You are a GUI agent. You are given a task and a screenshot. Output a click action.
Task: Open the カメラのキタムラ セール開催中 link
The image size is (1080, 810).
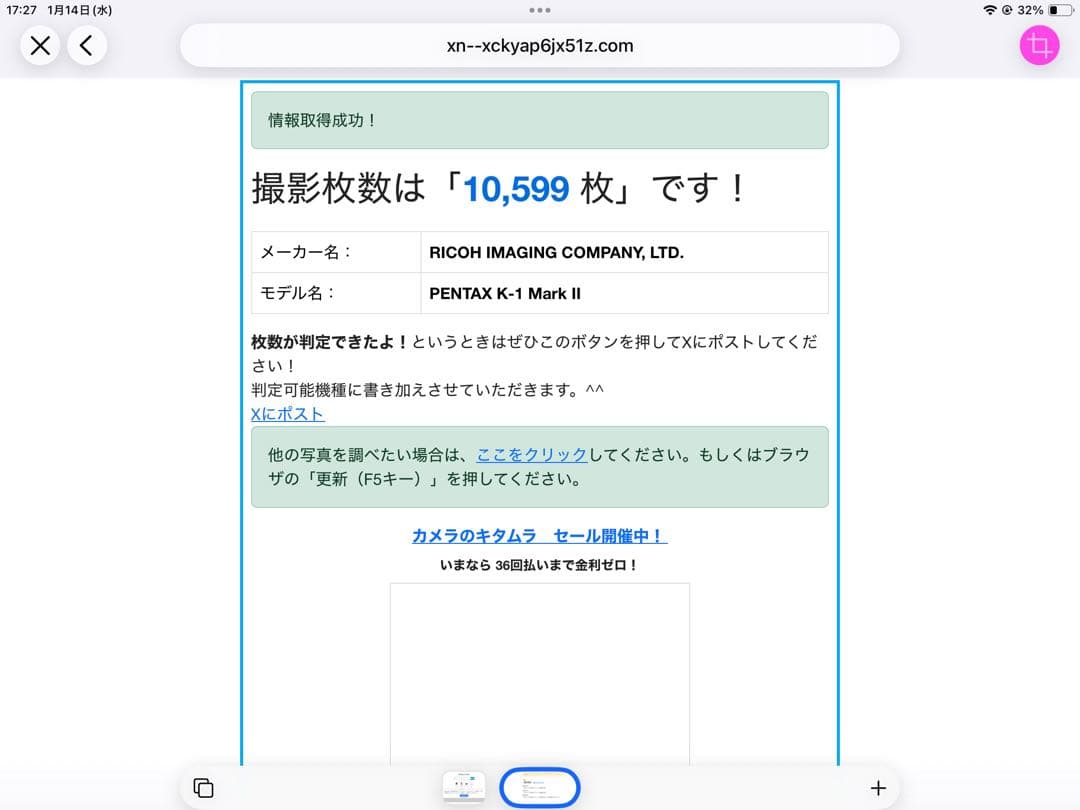pos(539,536)
